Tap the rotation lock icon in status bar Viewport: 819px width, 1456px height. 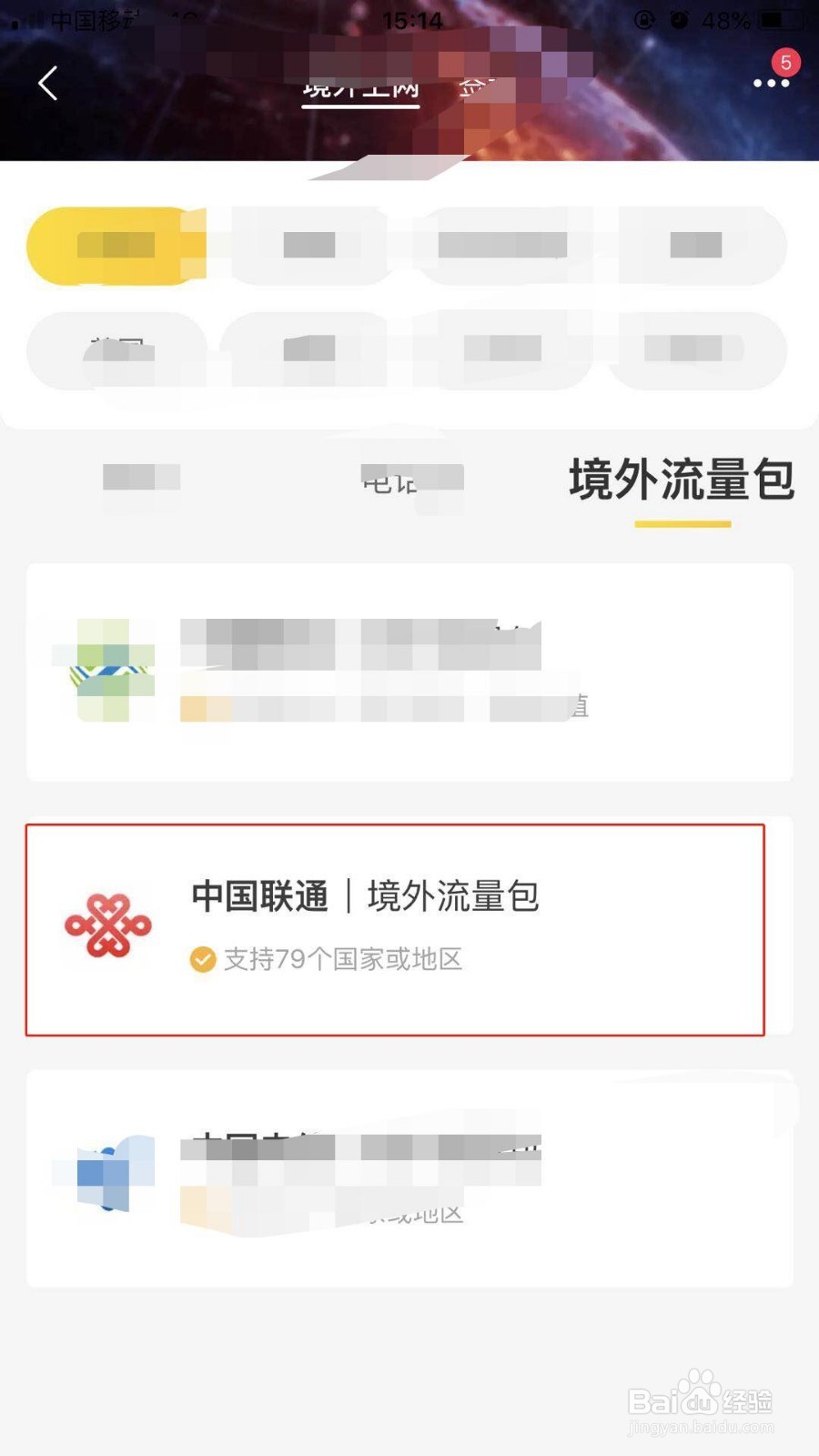coord(645,20)
